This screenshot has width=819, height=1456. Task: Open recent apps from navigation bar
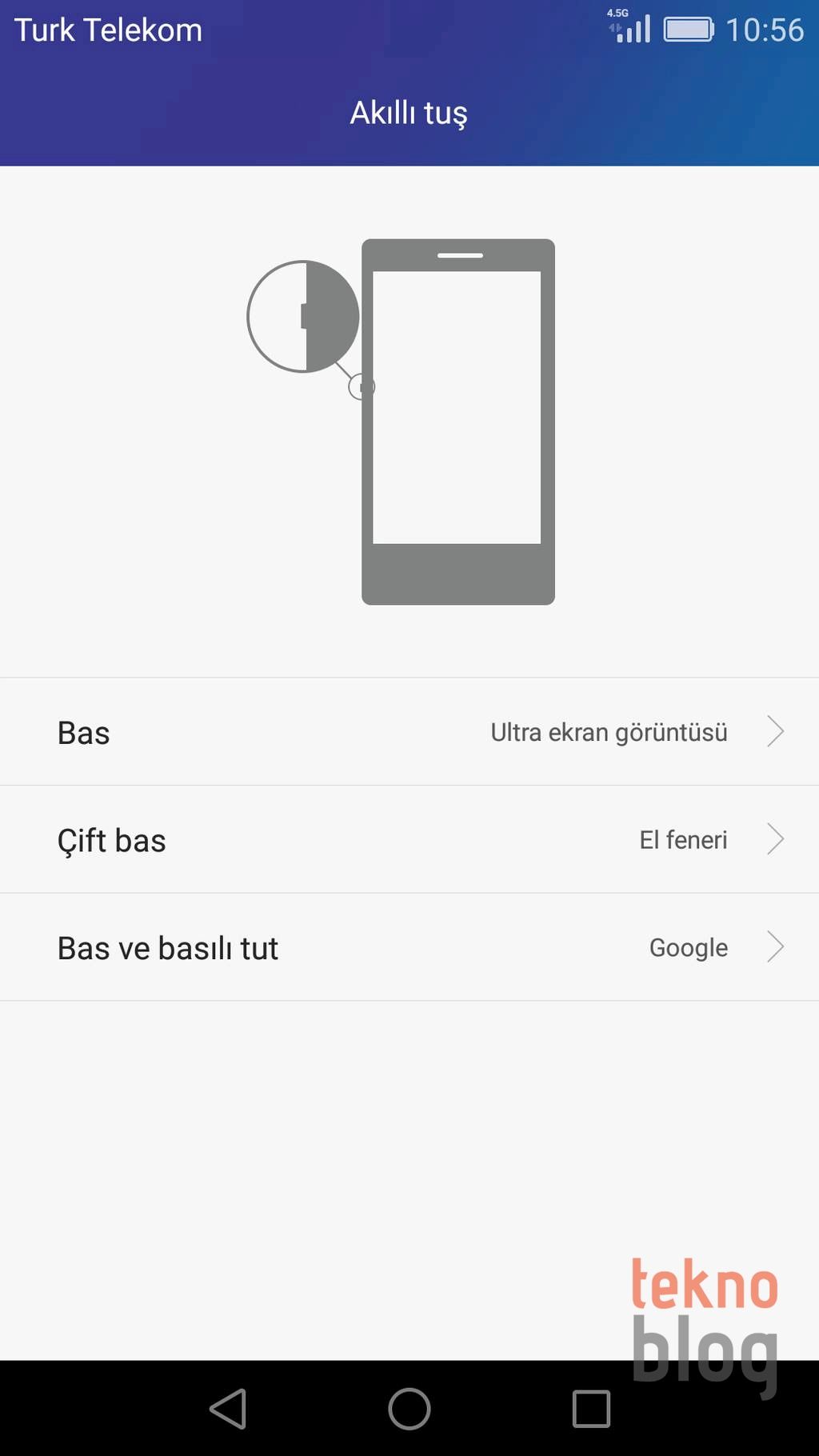[591, 1409]
